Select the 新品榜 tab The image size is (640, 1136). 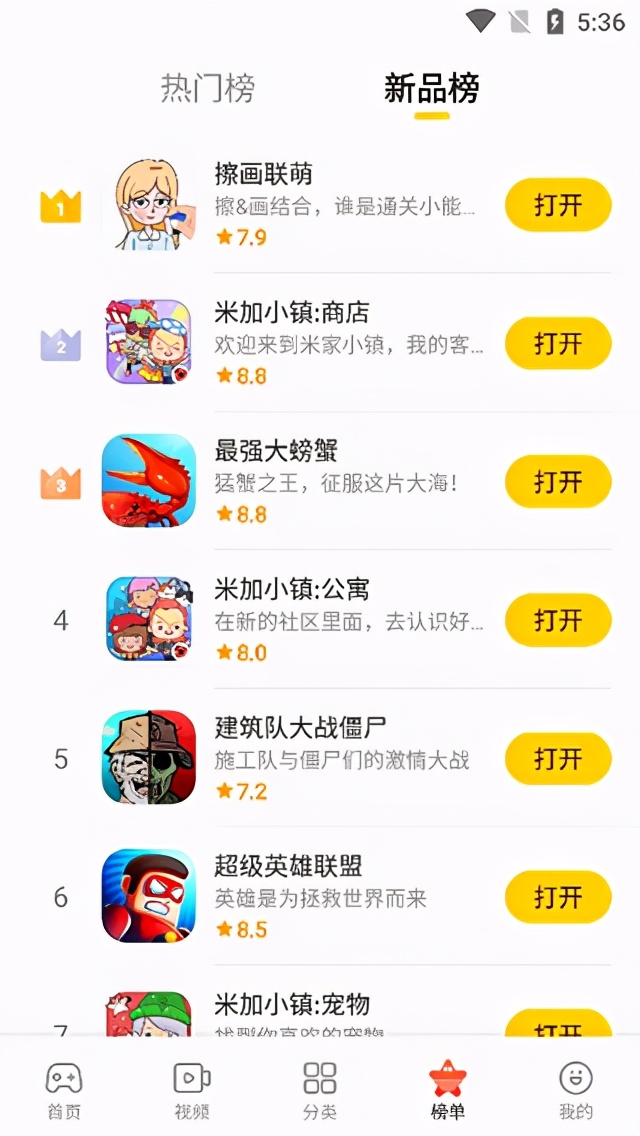[x=431, y=88]
